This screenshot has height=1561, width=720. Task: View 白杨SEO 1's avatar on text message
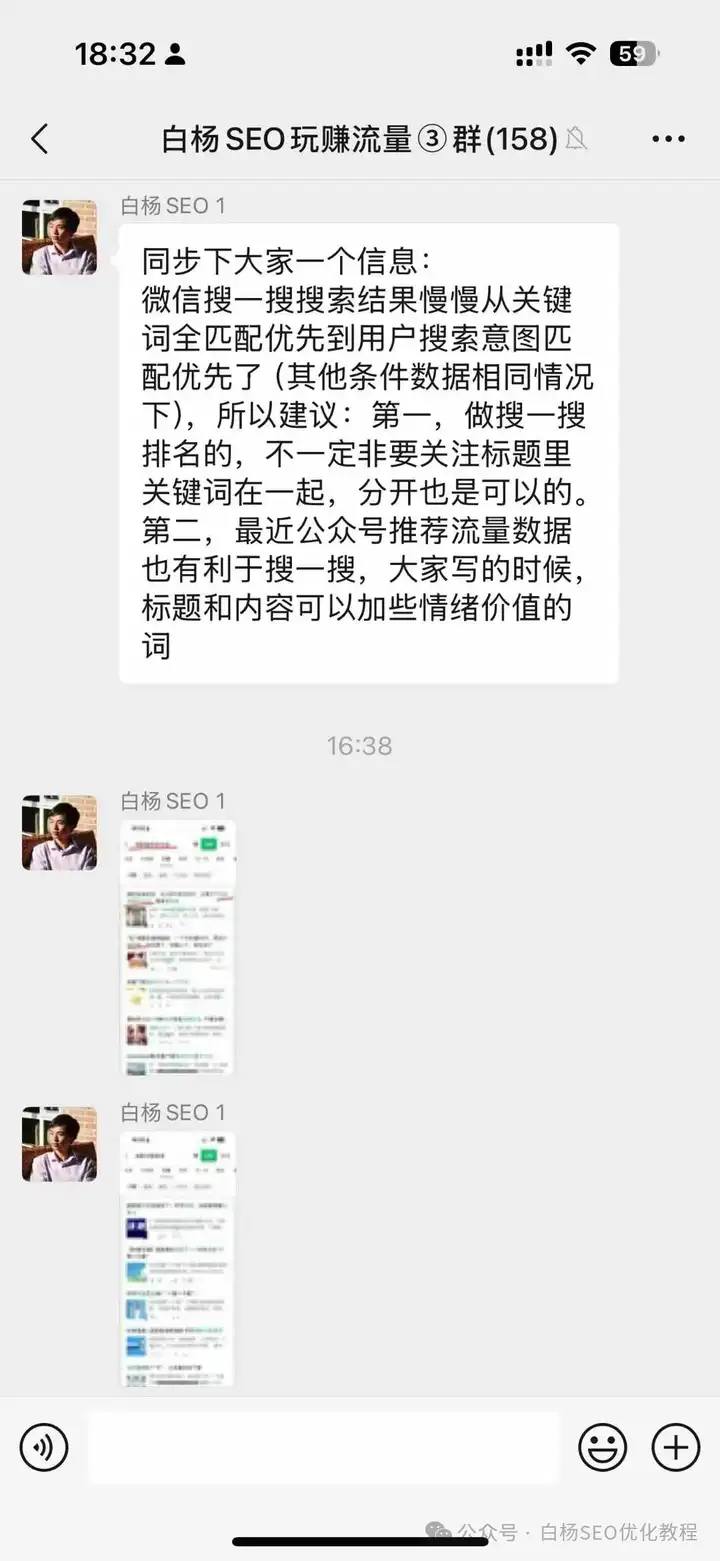60,237
